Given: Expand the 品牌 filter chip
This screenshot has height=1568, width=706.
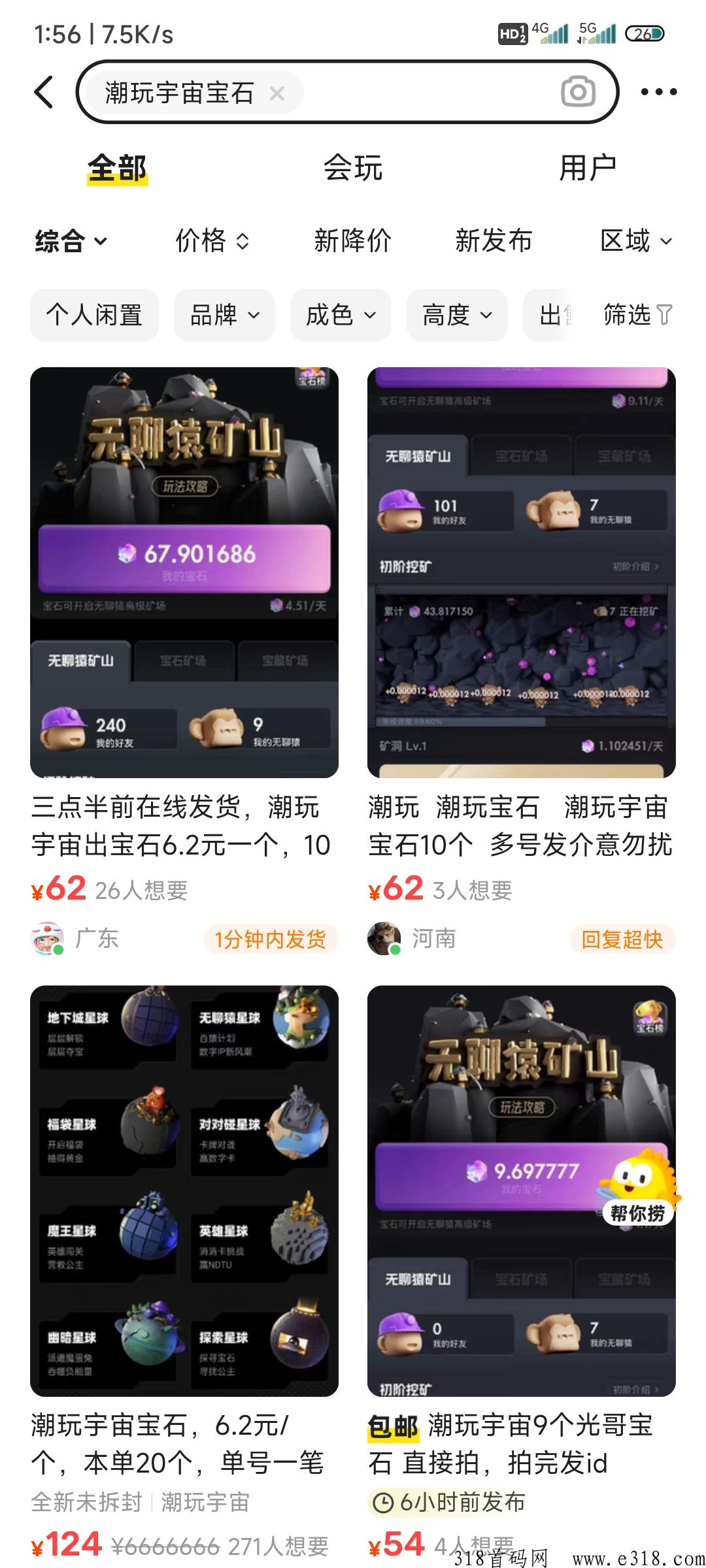Looking at the screenshot, I should [224, 315].
